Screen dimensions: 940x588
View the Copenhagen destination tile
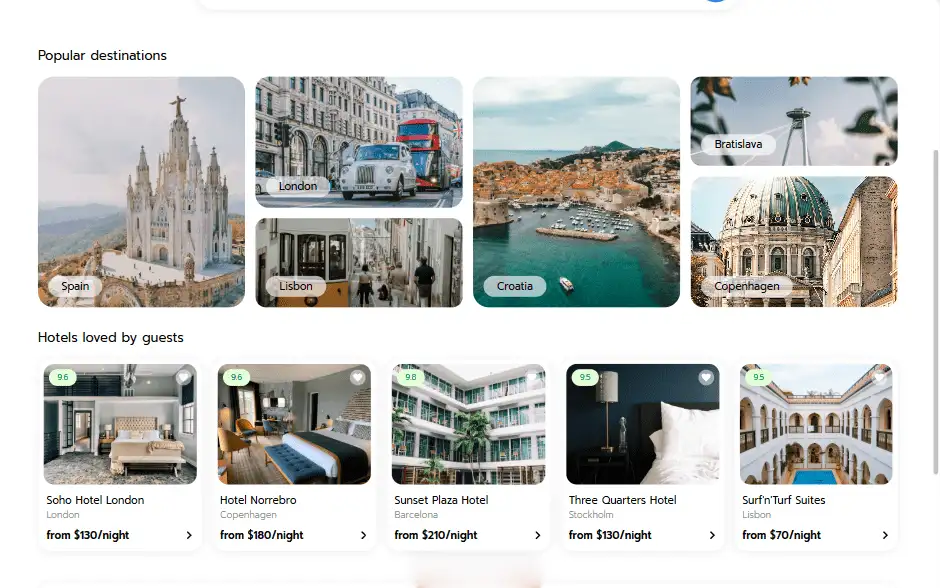[x=794, y=242]
